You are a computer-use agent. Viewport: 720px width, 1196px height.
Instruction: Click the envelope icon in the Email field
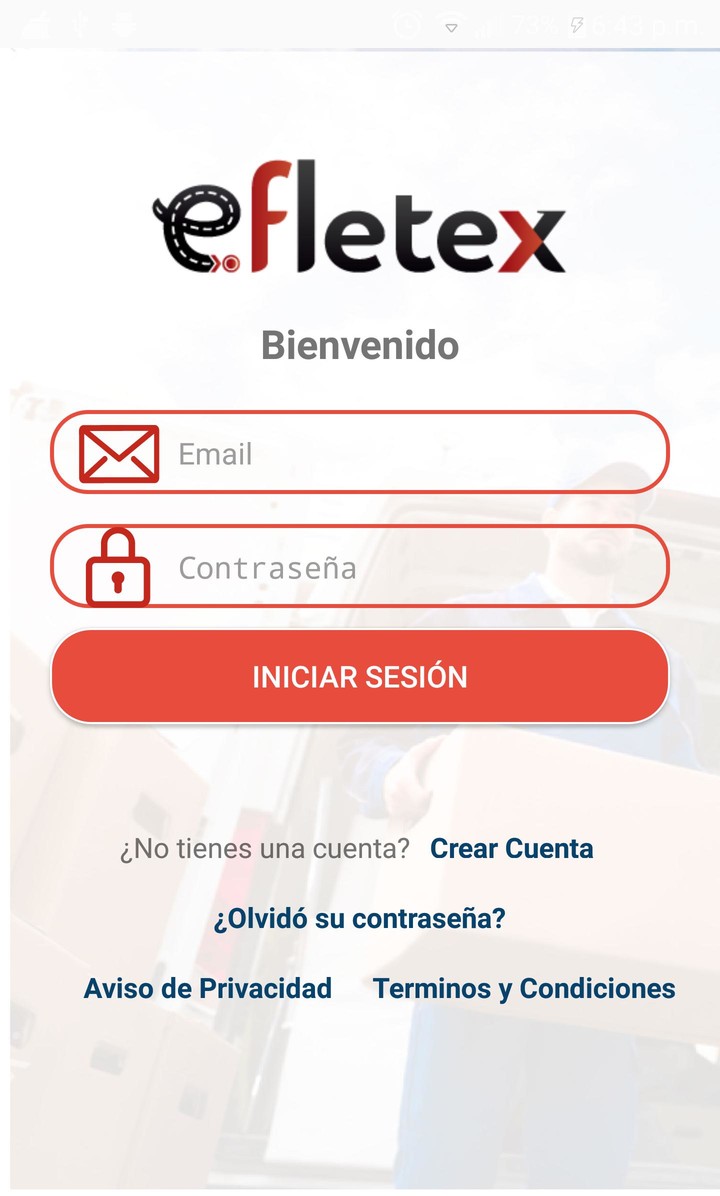pos(121,453)
